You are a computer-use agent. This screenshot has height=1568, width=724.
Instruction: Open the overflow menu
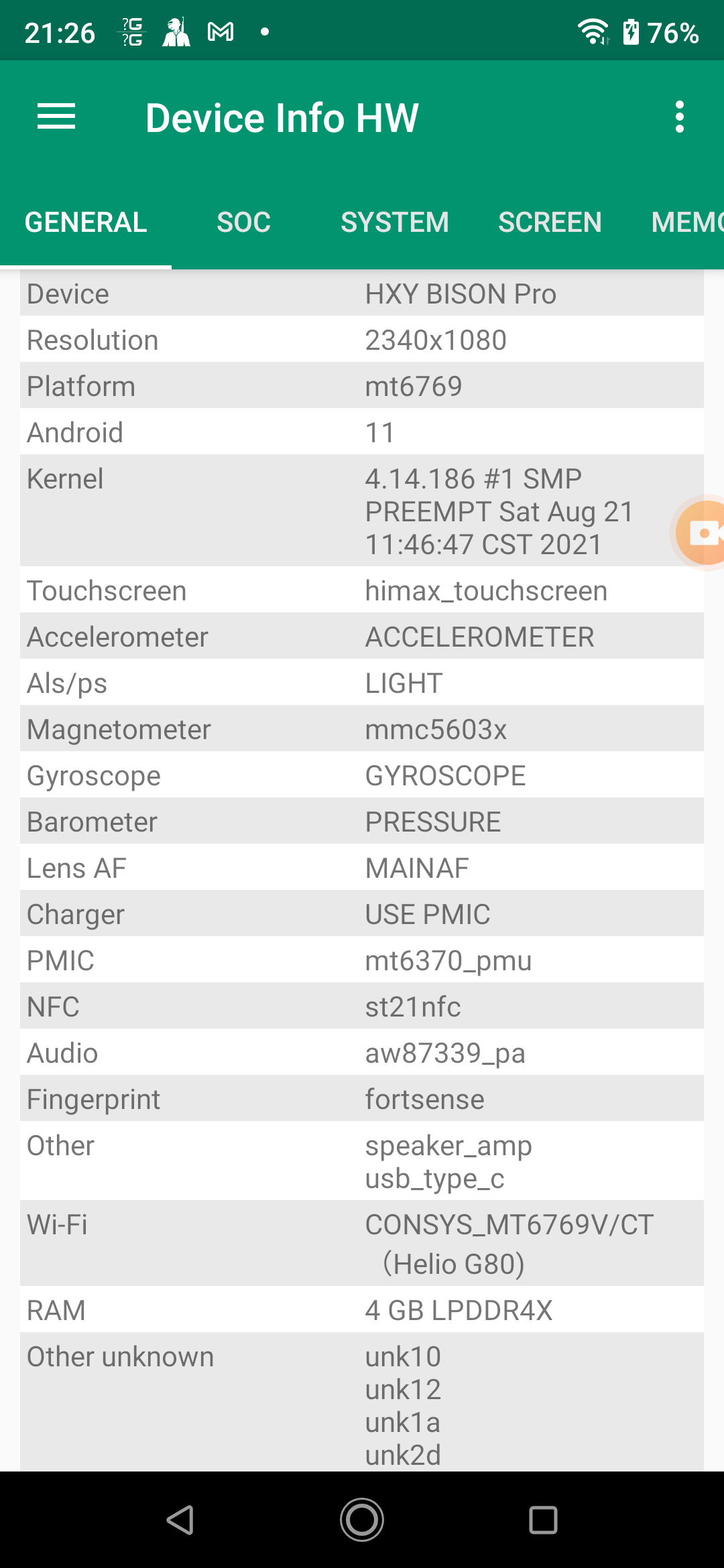[x=679, y=117]
